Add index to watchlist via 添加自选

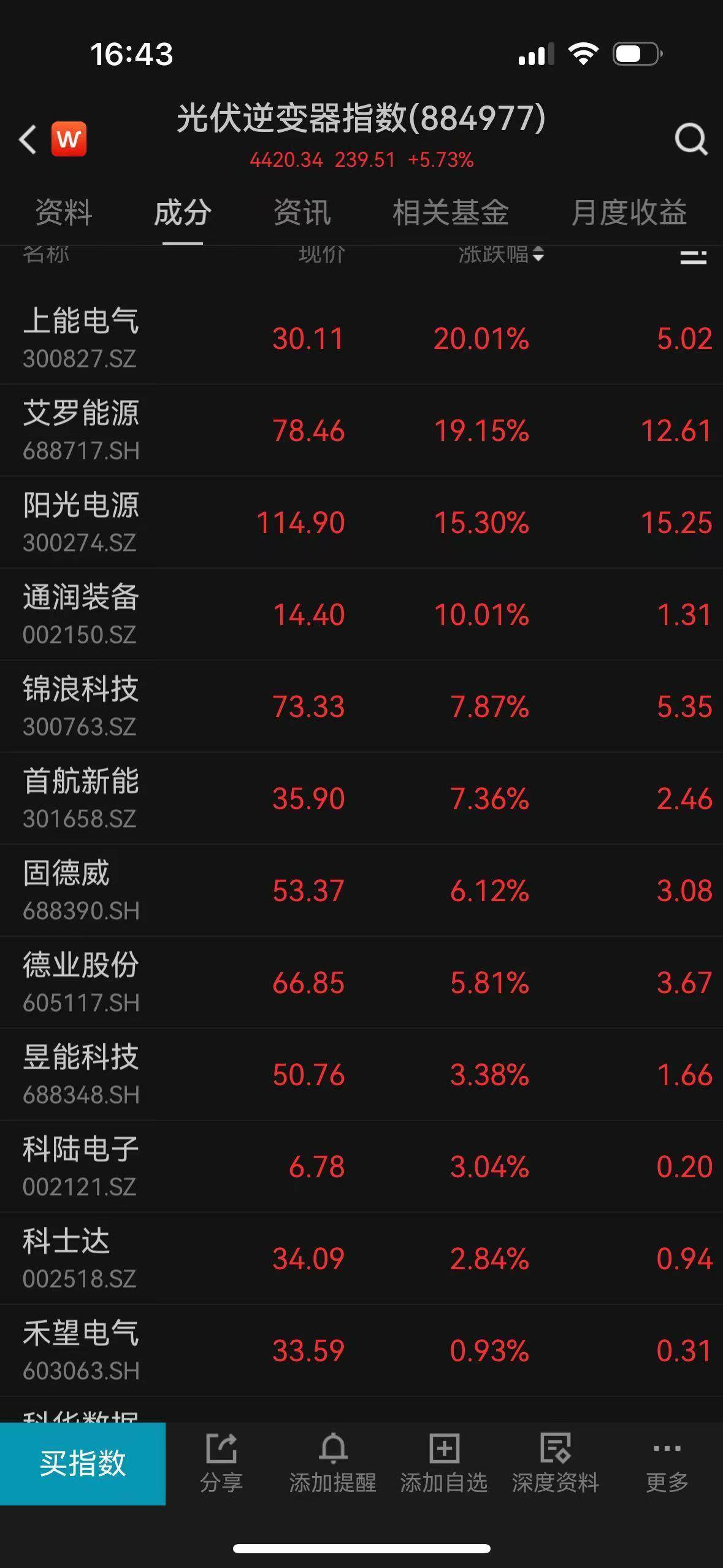pyautogui.click(x=443, y=1464)
